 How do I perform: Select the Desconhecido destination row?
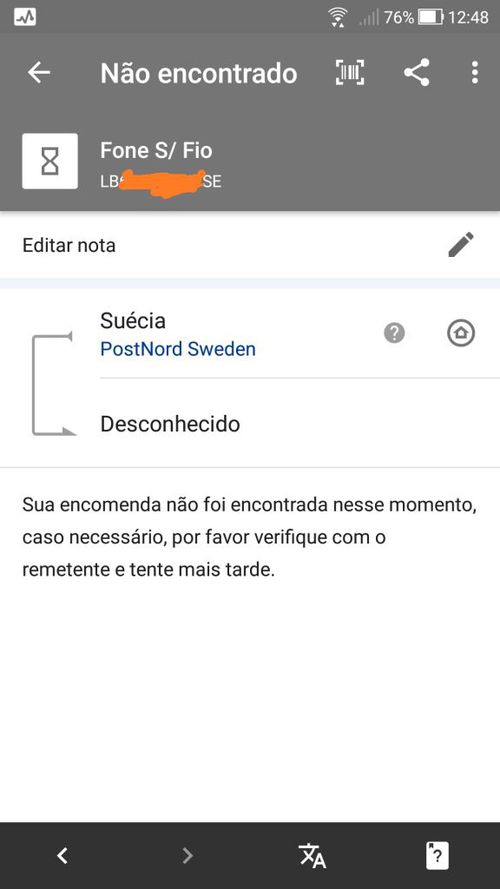click(x=299, y=424)
